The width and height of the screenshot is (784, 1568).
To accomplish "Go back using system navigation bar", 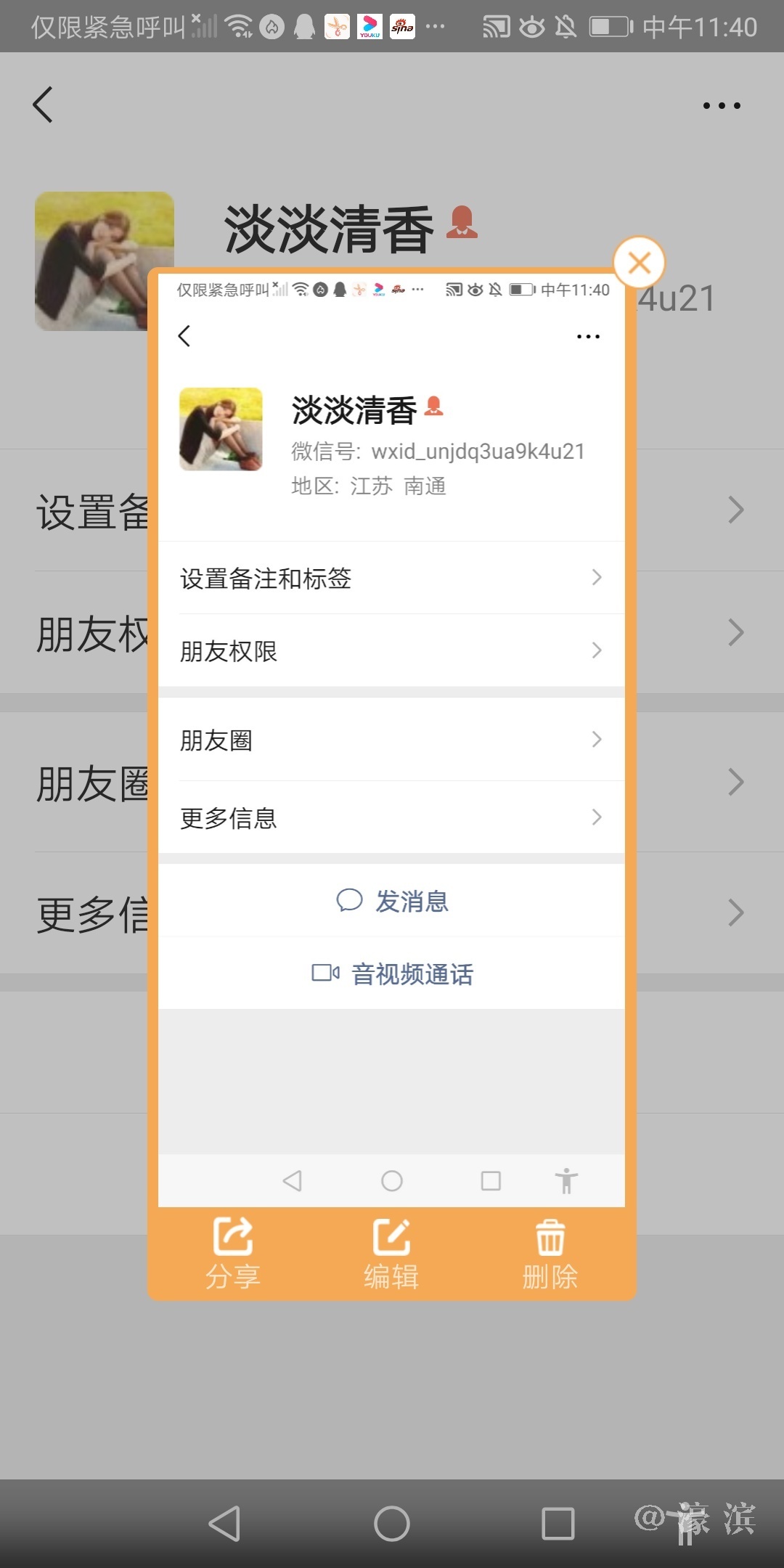I will point(224,1523).
